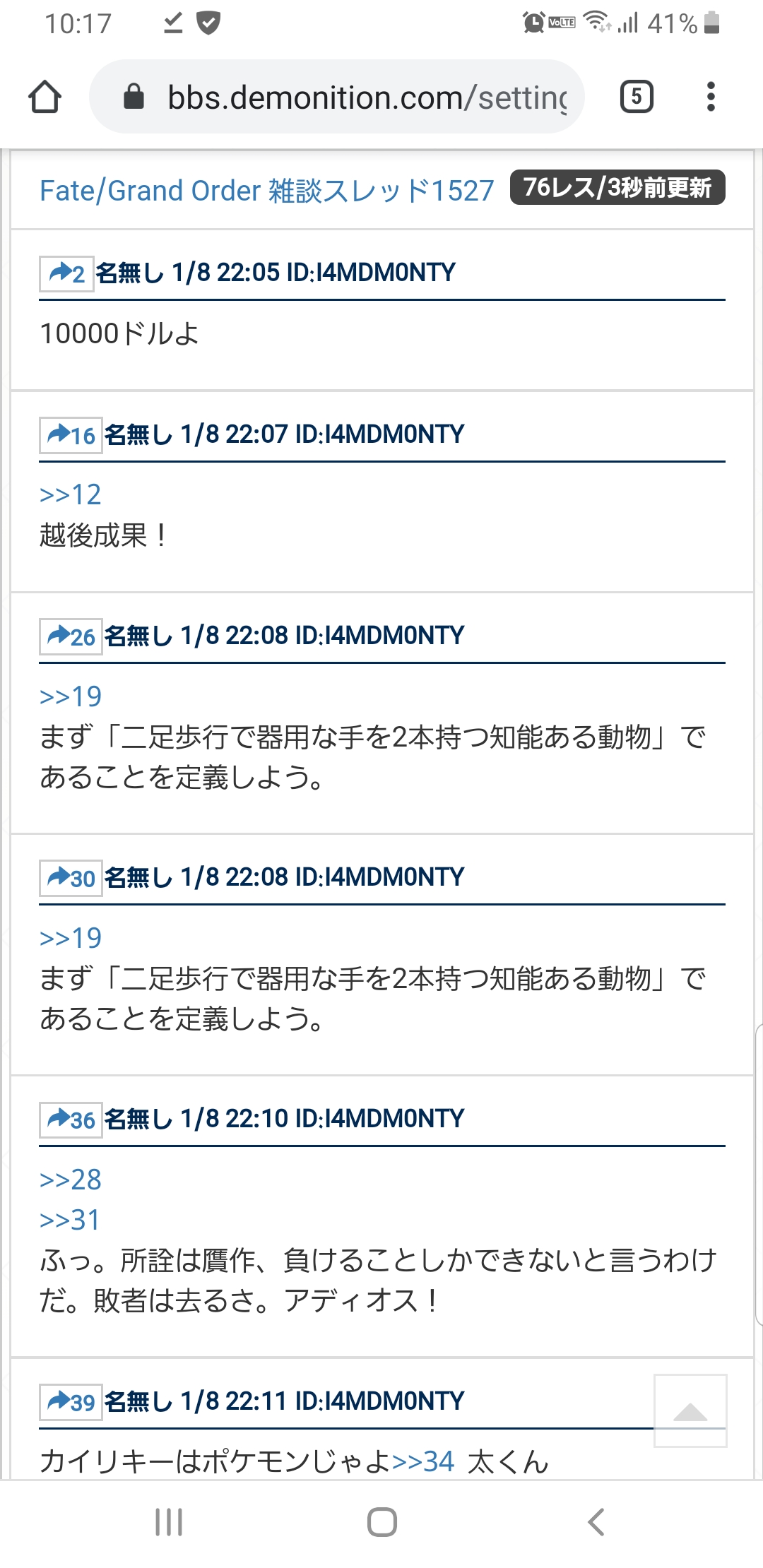The image size is (763, 1568).
Task: Follow the >>19 link in post 30
Action: pyautogui.click(x=70, y=938)
